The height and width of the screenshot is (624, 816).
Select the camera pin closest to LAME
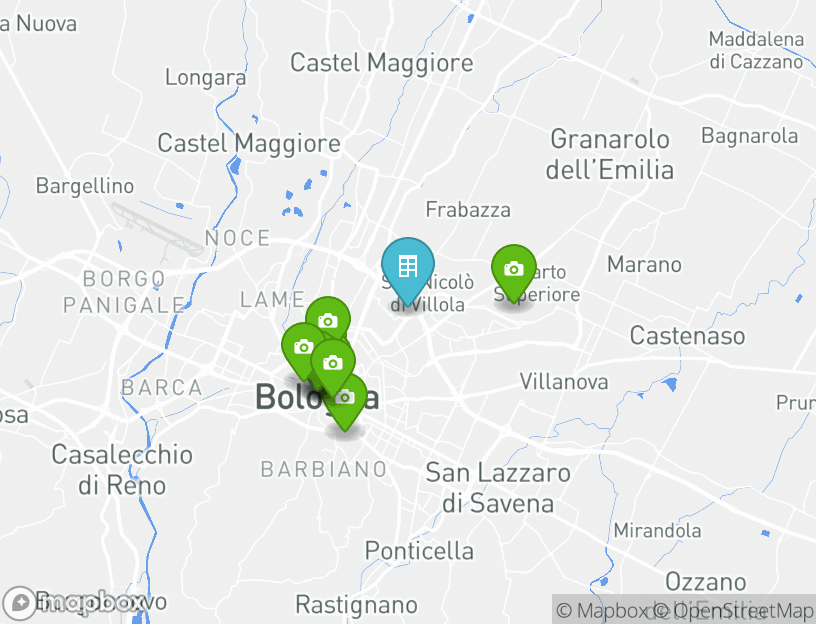coord(327,321)
